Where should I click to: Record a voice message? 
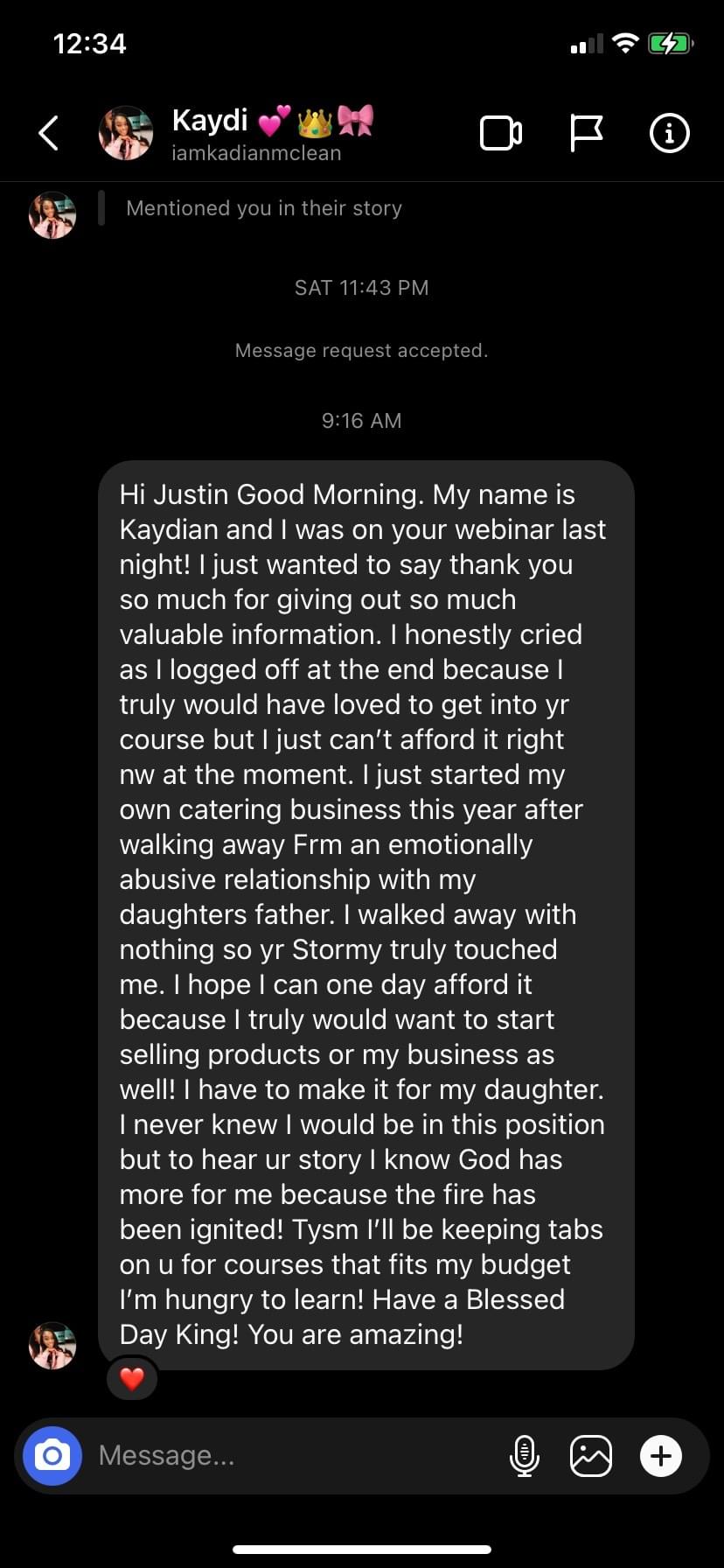coord(524,1455)
